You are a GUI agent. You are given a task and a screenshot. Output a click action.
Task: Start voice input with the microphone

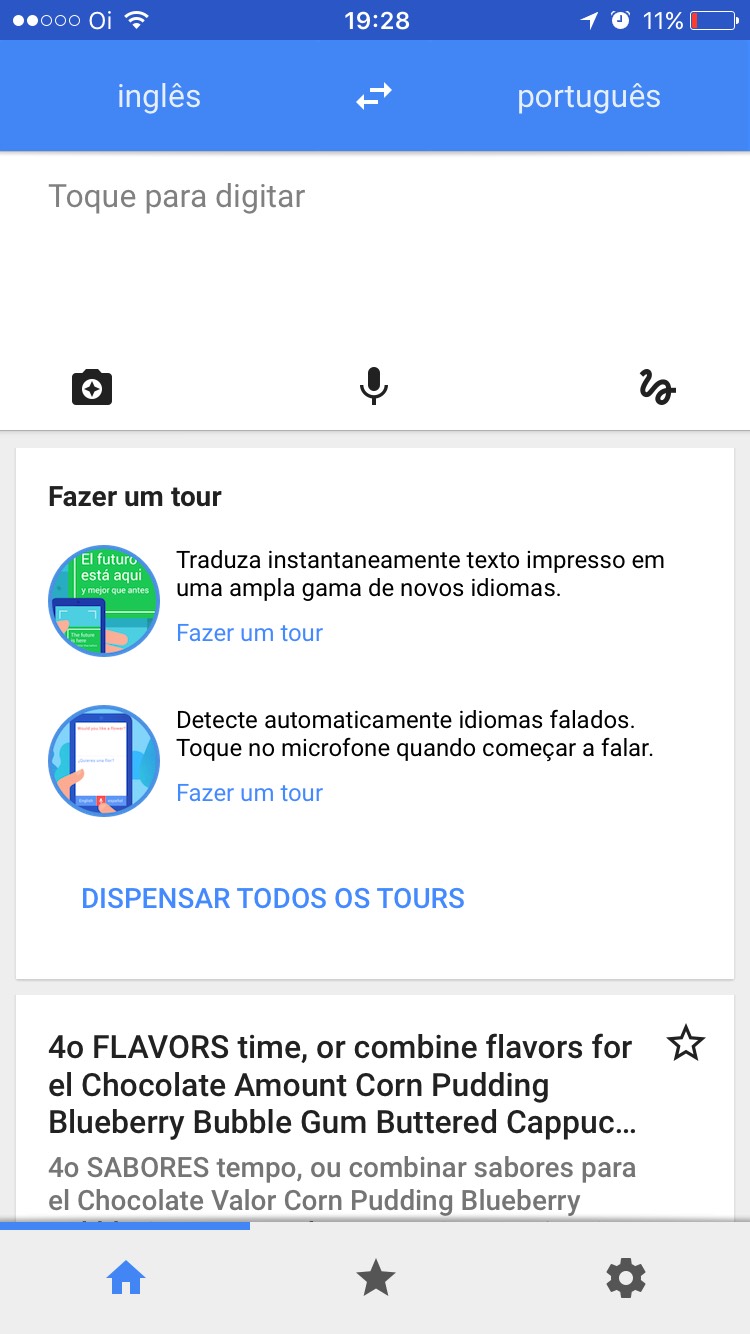pyautogui.click(x=374, y=386)
